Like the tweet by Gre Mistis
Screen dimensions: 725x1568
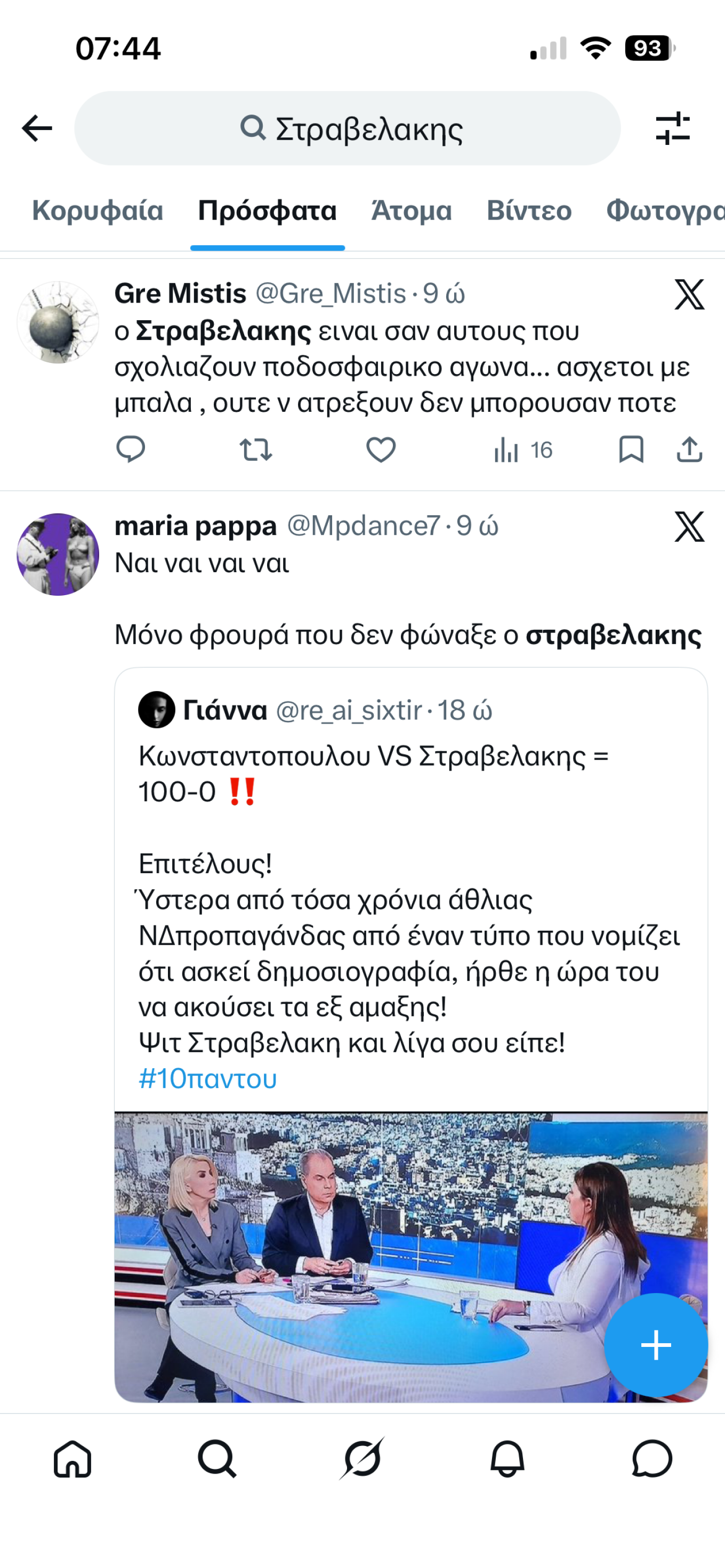pos(380,449)
